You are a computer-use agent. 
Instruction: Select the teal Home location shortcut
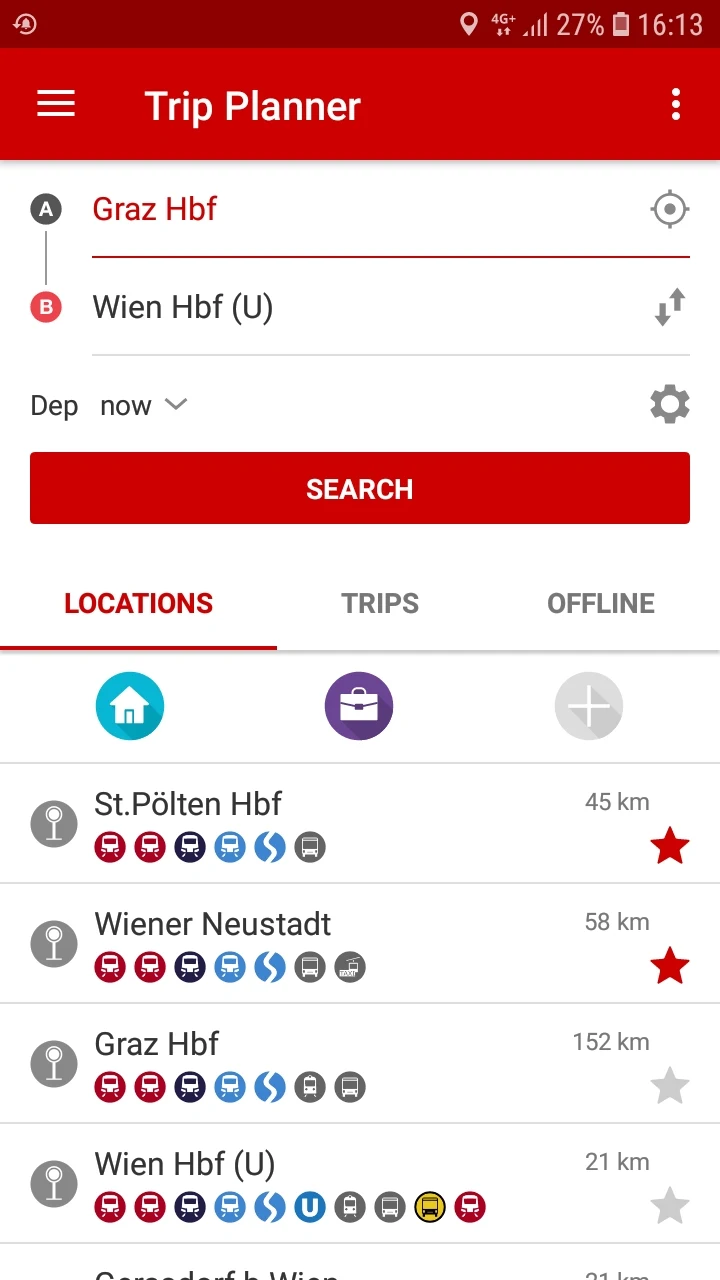(129, 706)
